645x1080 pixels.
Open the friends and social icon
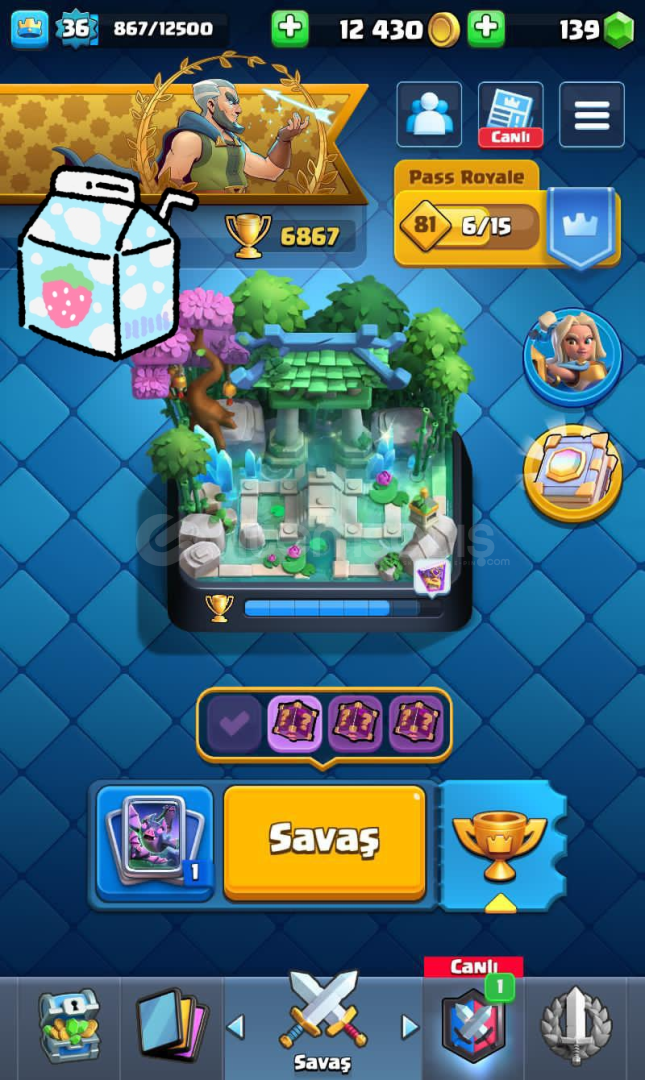click(x=429, y=114)
